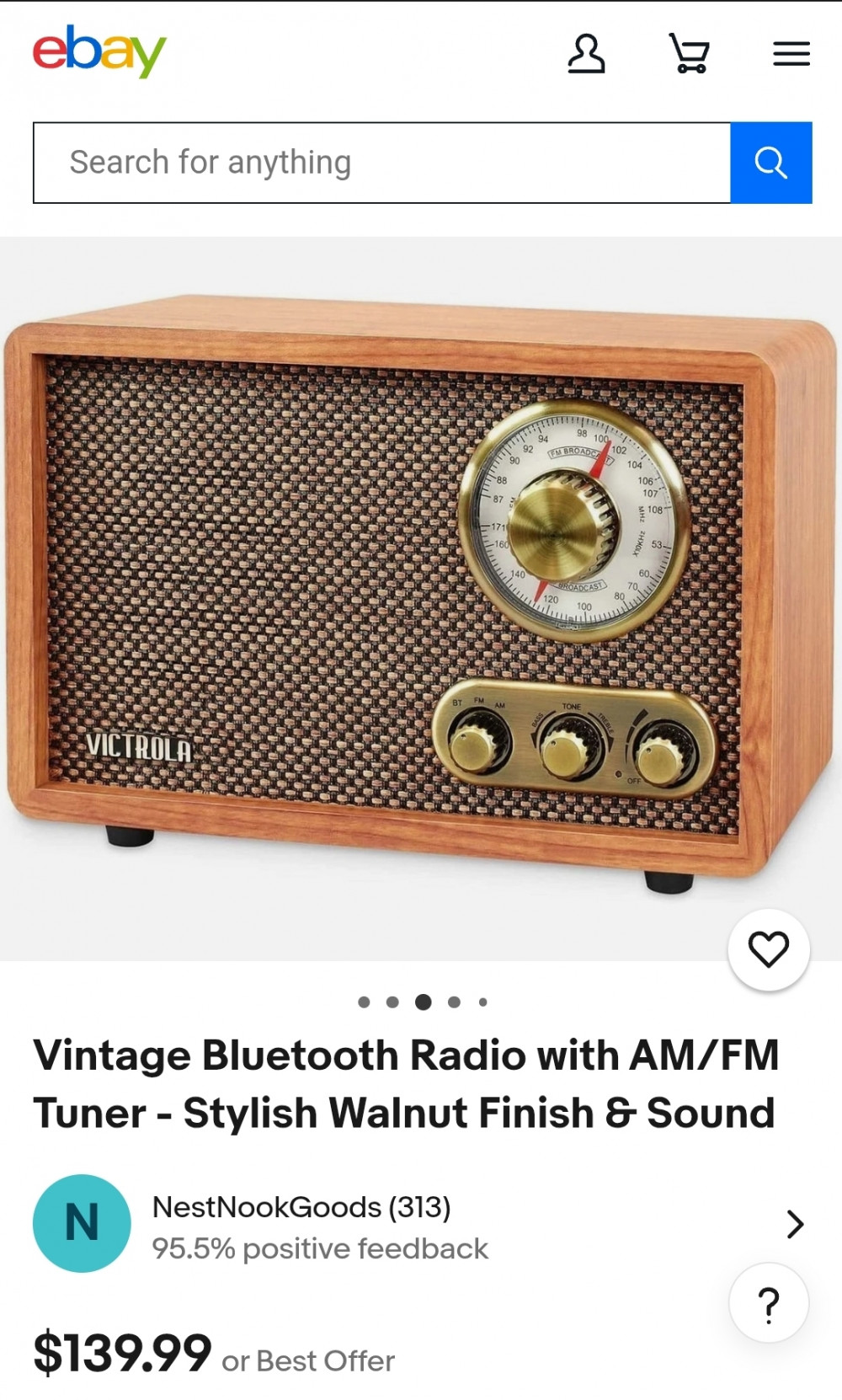Open the help question mark button
Viewport: 842px width, 1400px height.
point(768,1302)
